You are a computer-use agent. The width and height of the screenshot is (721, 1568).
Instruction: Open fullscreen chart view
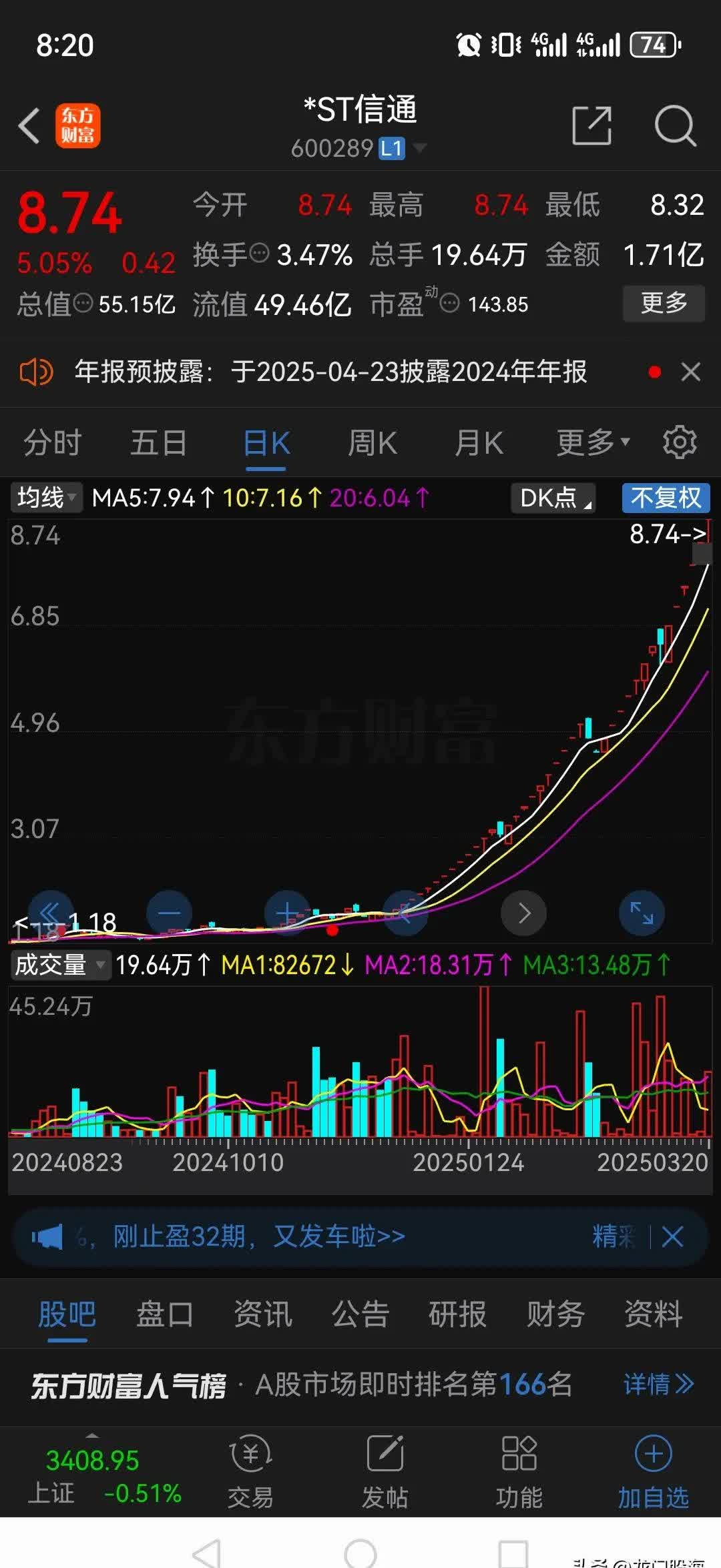[642, 913]
